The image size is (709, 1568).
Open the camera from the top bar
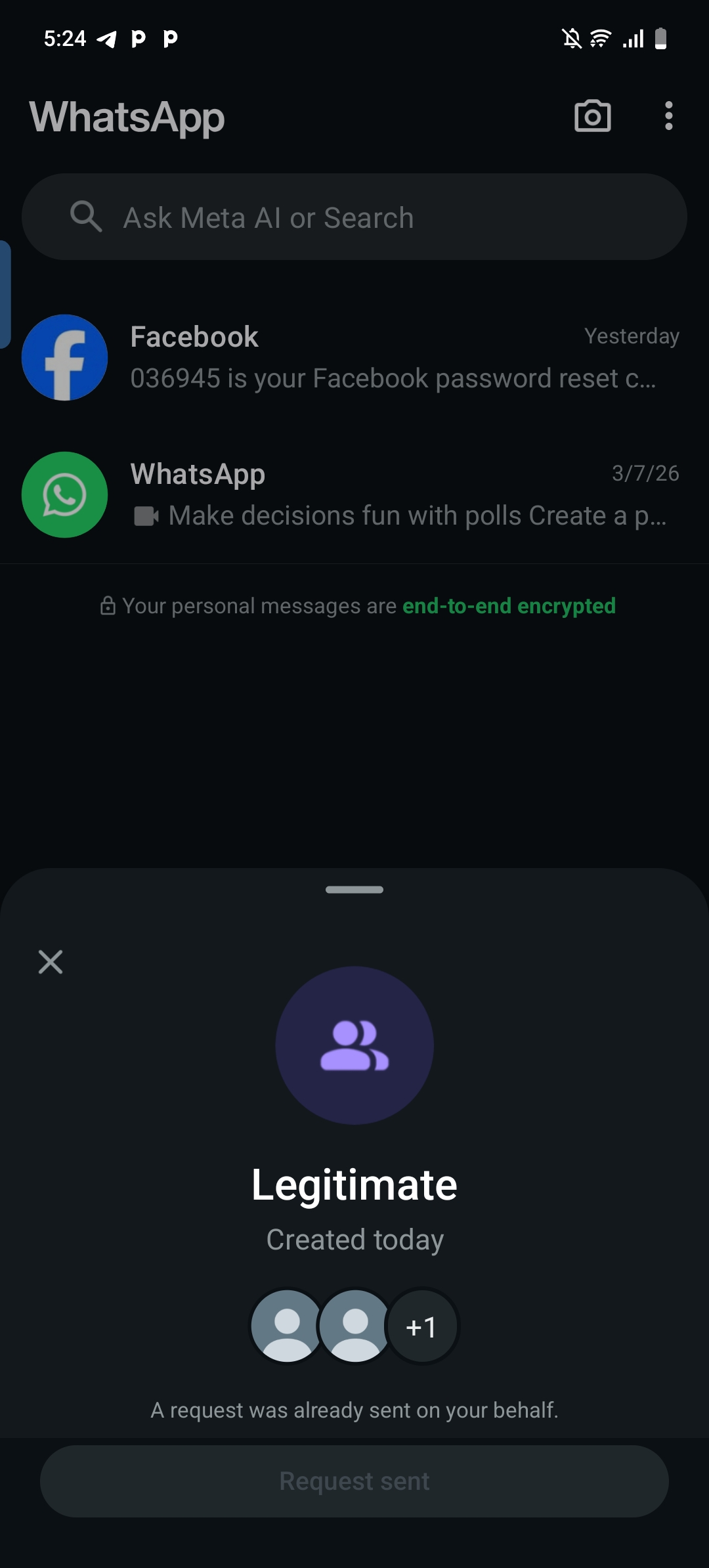pos(592,117)
